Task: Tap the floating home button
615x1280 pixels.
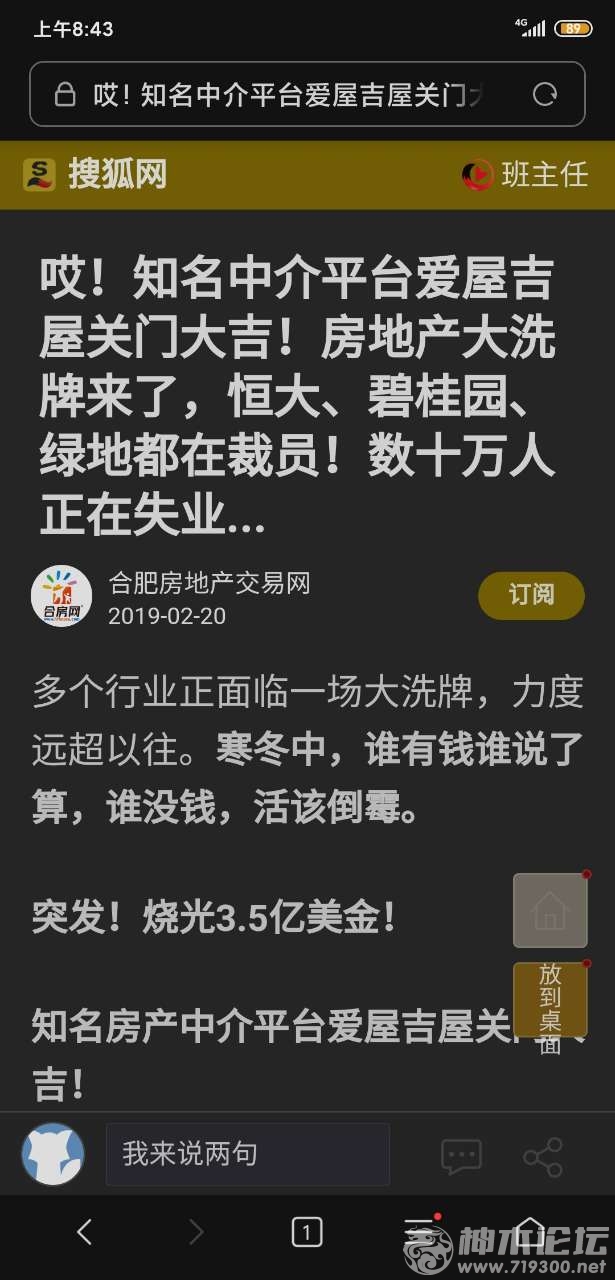Action: click(549, 910)
